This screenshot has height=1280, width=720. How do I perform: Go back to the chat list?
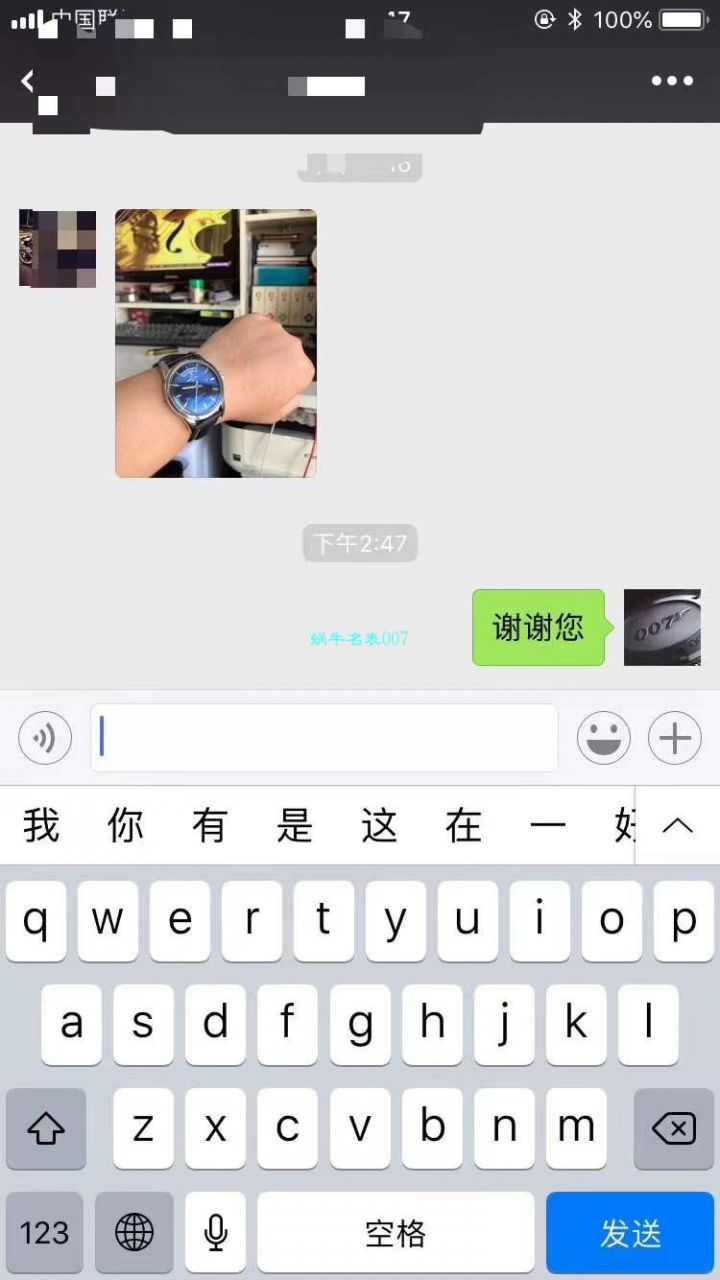tap(28, 82)
